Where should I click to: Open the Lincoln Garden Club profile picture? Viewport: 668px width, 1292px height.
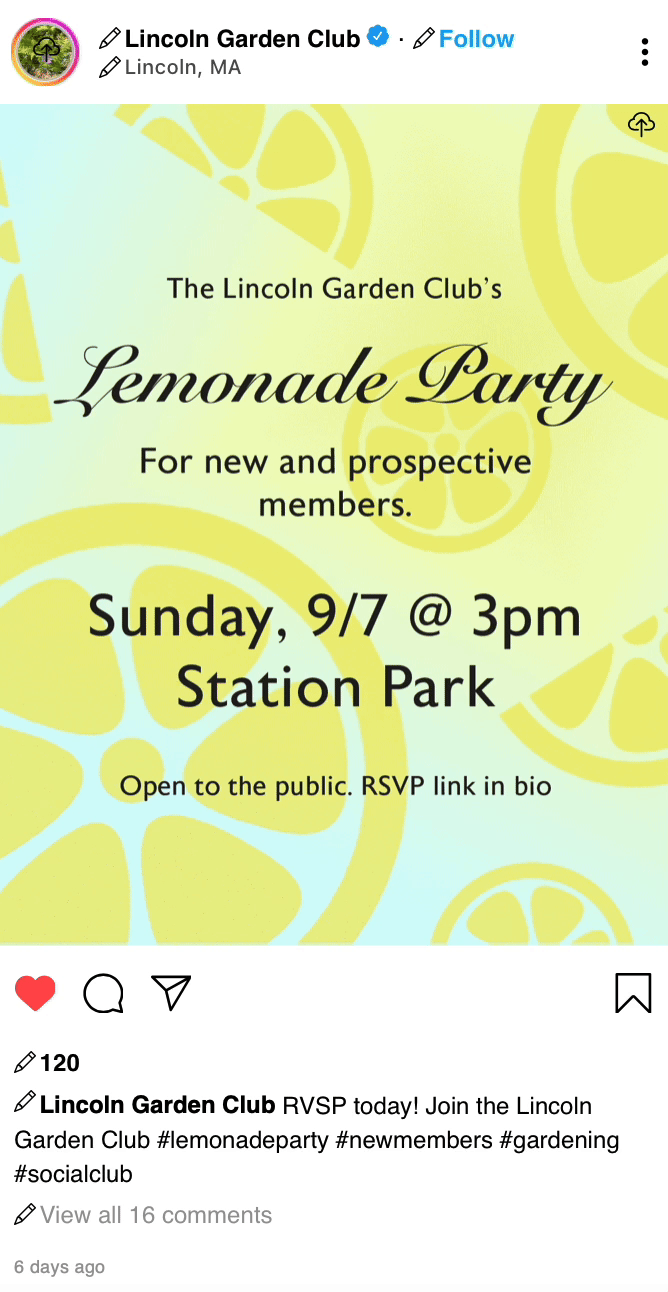(45, 51)
